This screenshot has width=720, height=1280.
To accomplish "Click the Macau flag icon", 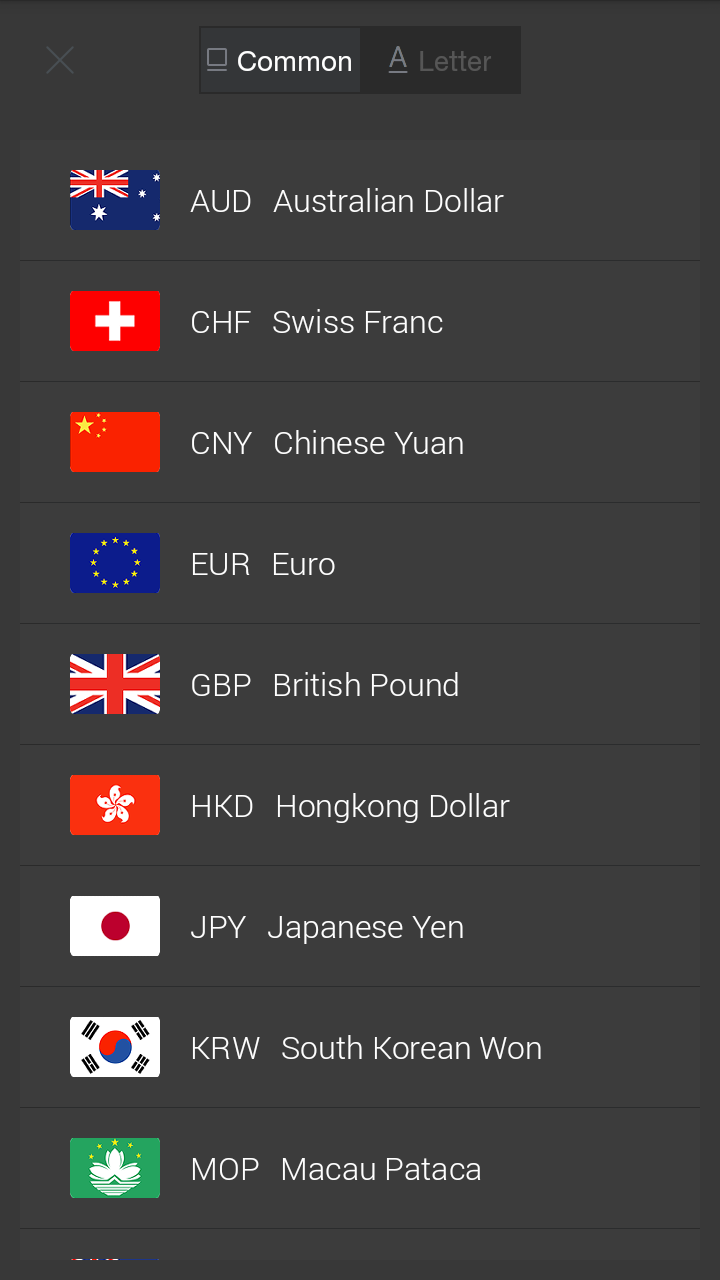I will pos(114,1168).
